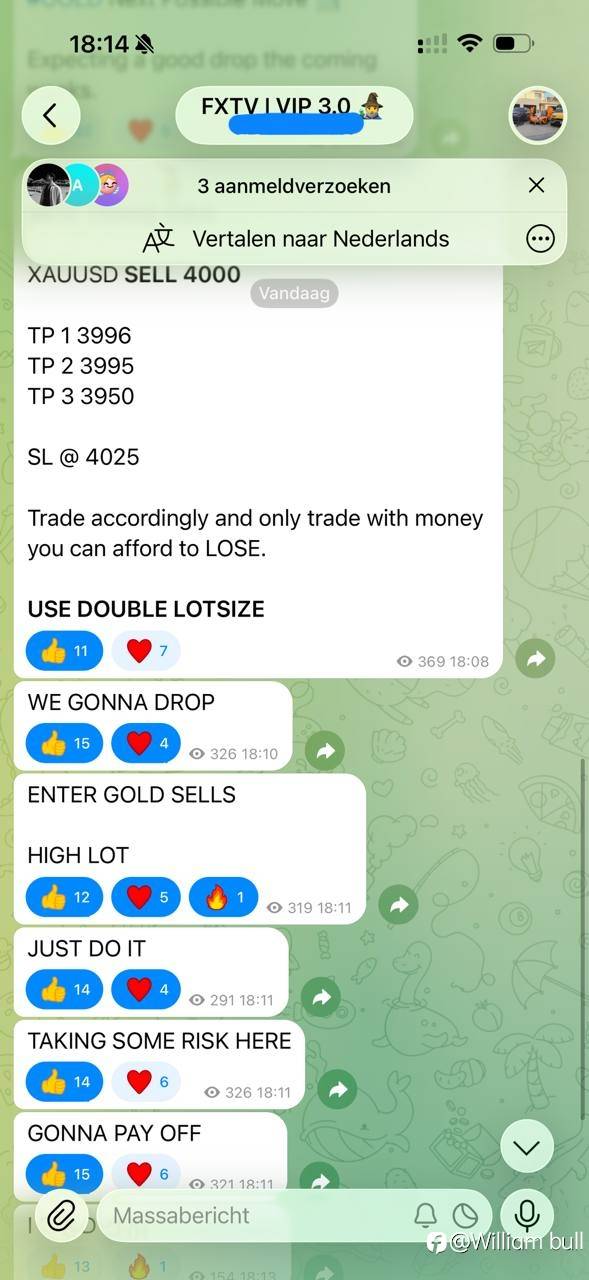Open the 3 aanmeldverzoeken join requests

click(x=294, y=186)
